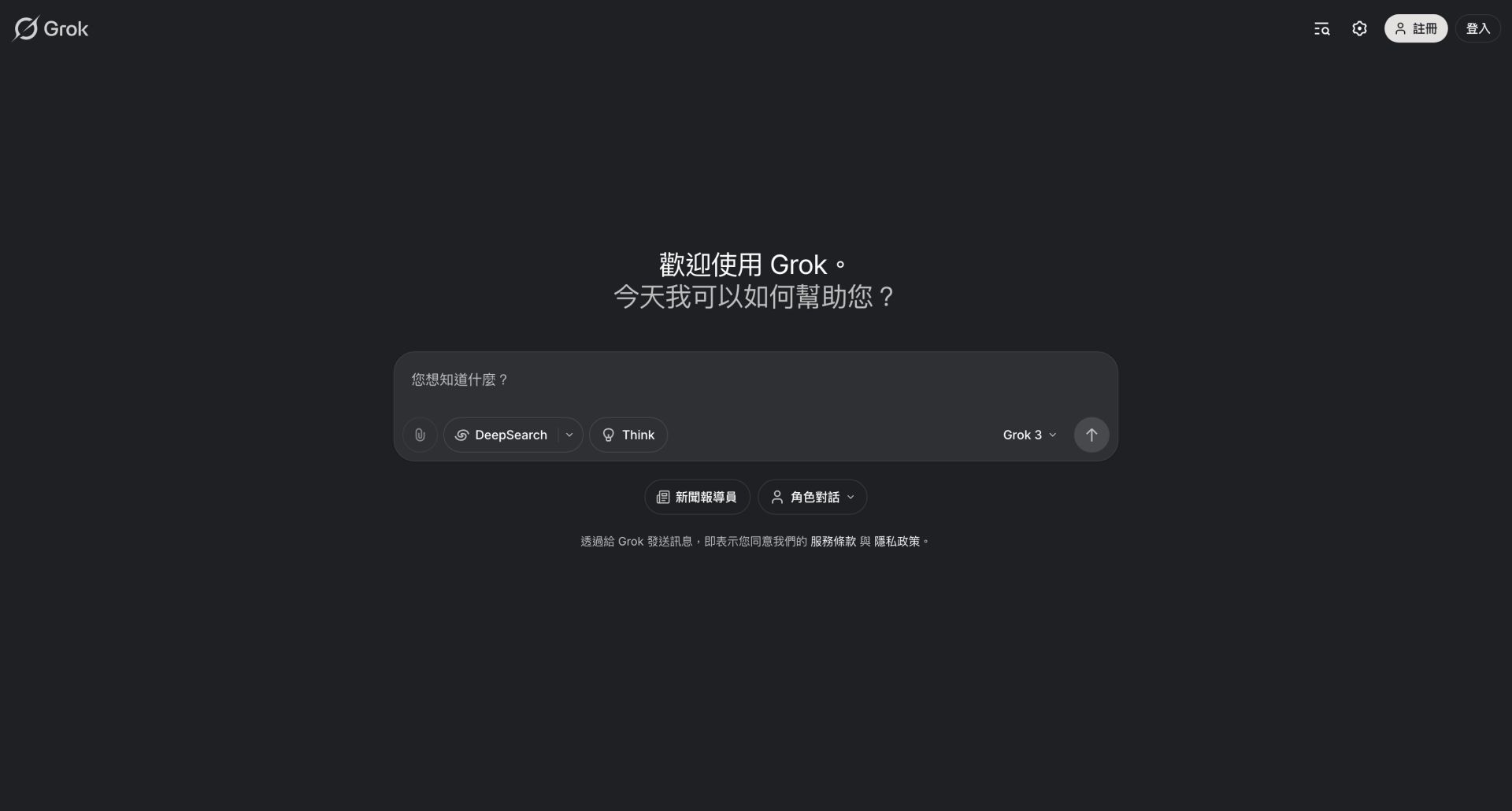Expand the DeepSearch options chevron
The image size is (1512, 811).
(x=569, y=435)
